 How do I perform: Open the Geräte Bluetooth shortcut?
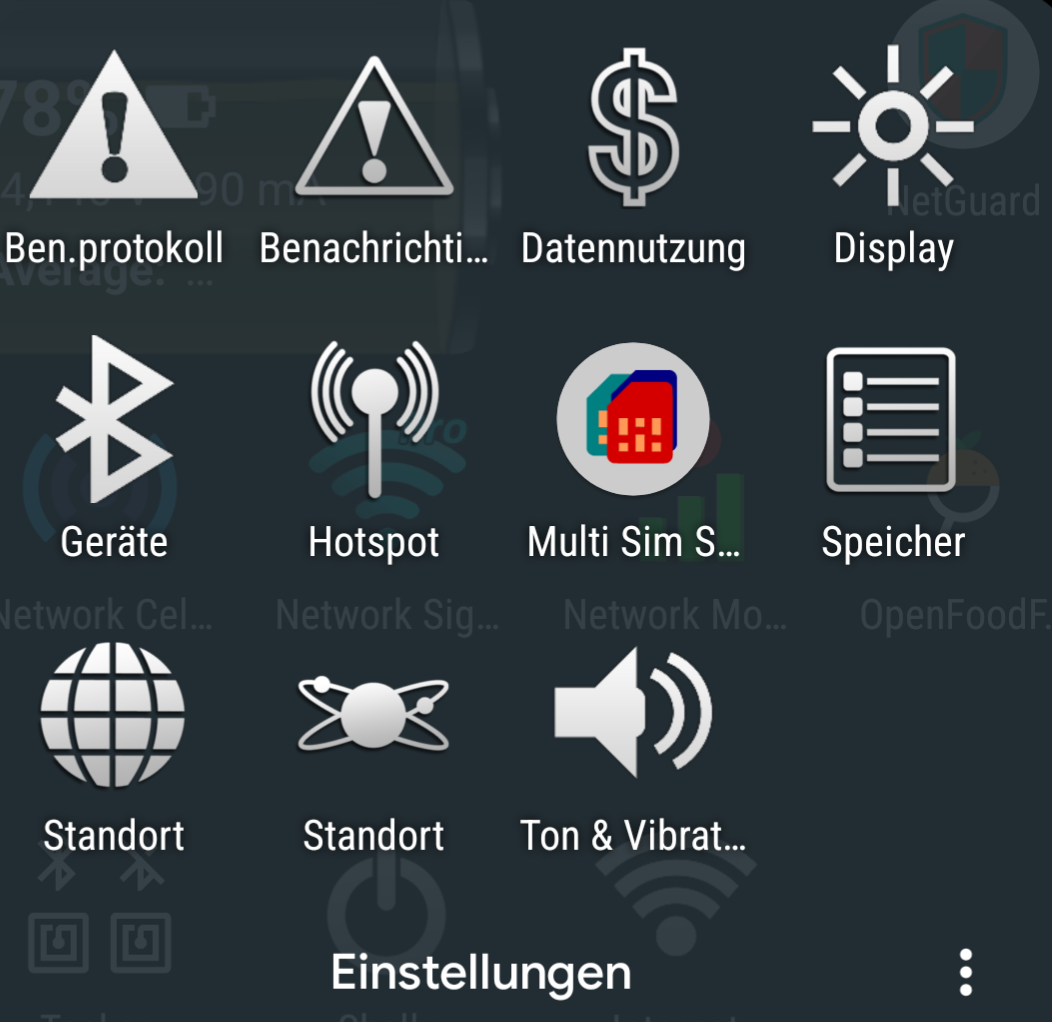(x=113, y=420)
